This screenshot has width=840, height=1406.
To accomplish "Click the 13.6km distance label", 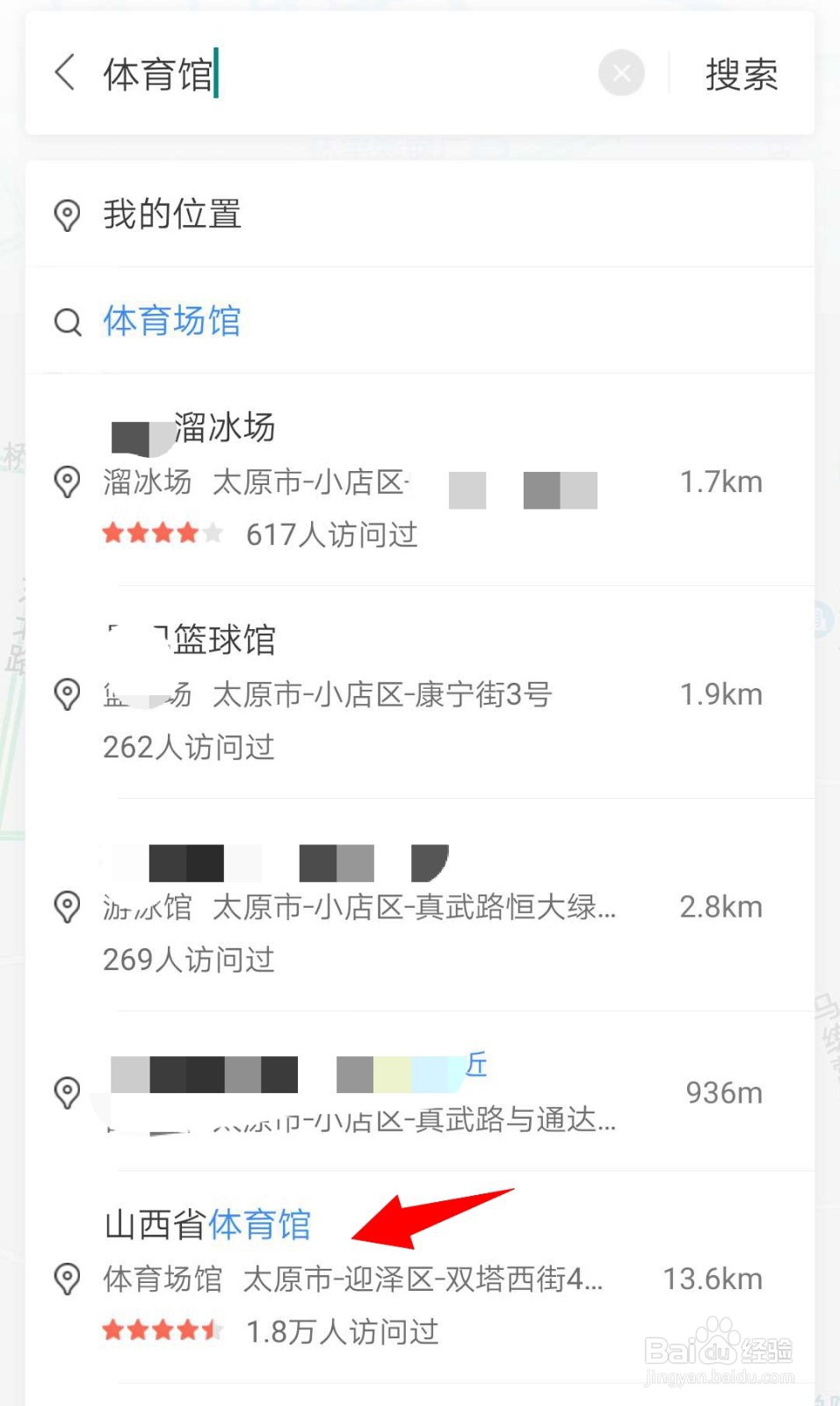I will [712, 1280].
